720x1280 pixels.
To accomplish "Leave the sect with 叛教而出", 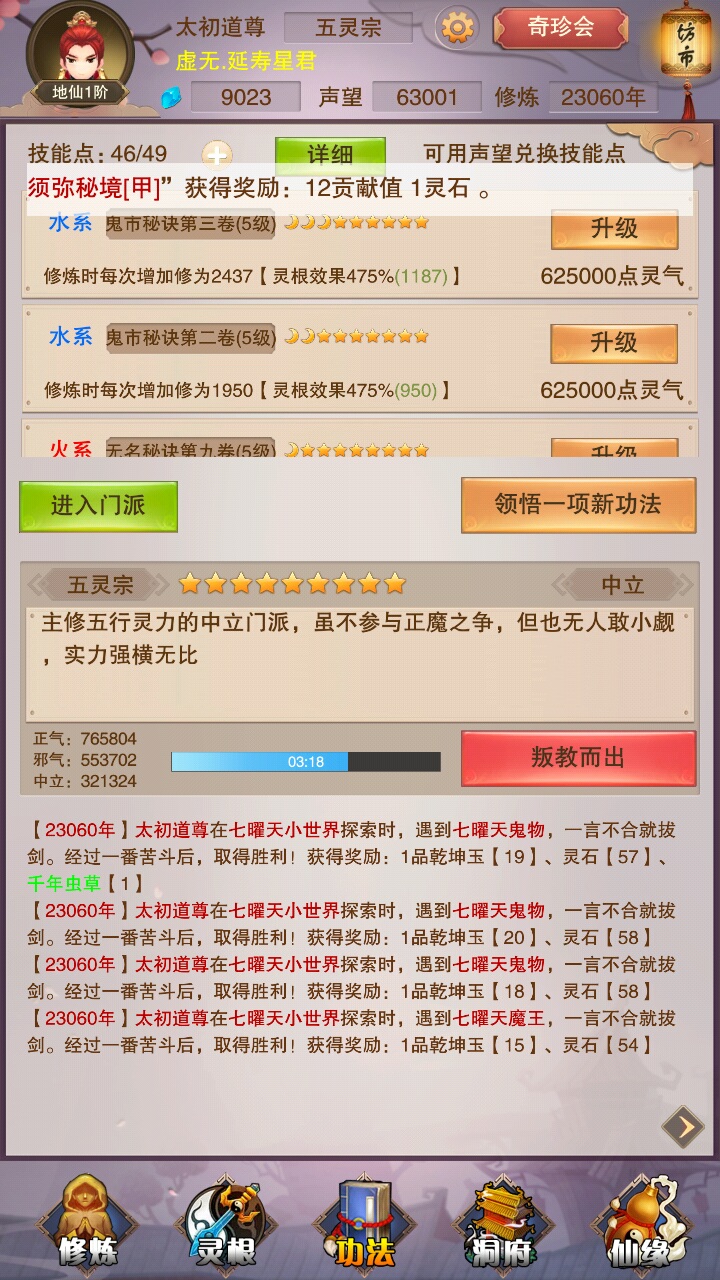I will tap(578, 758).
